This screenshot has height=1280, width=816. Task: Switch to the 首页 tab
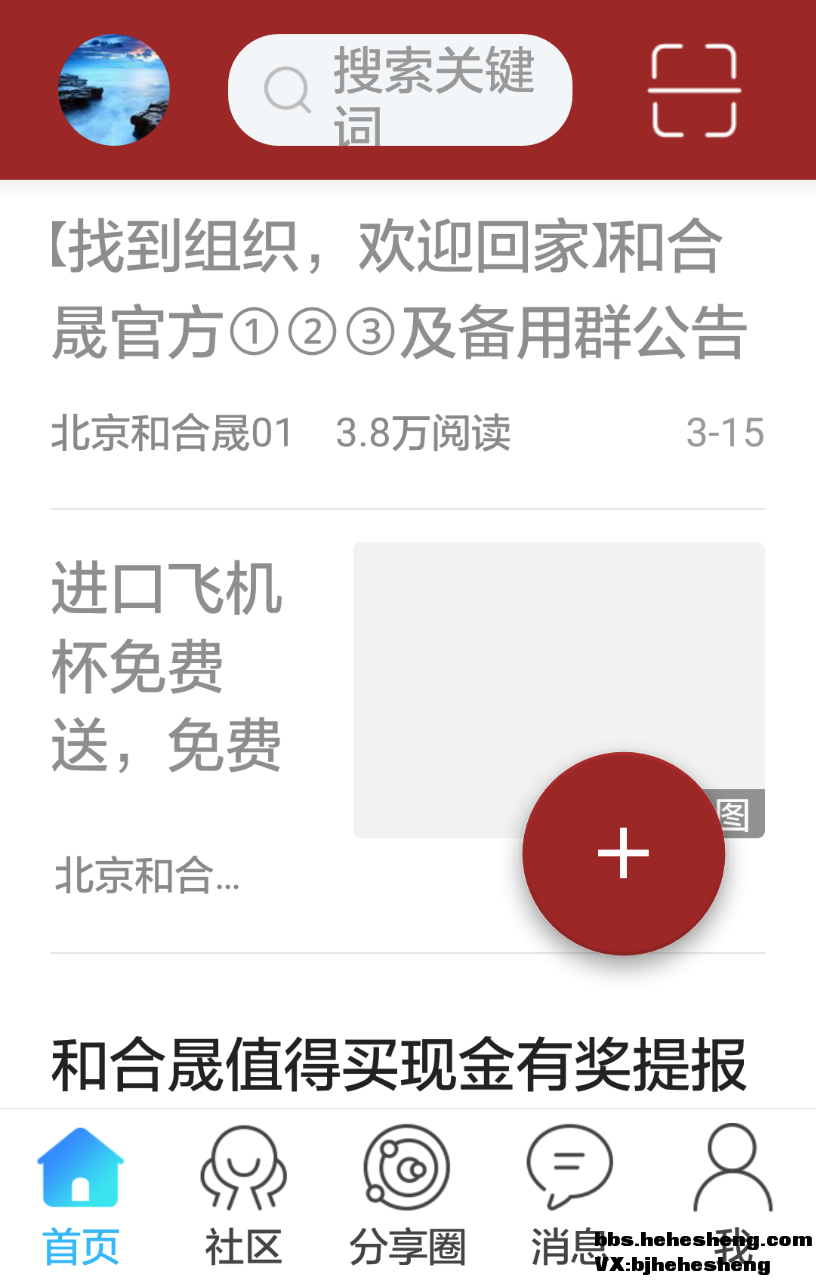coord(80,1195)
